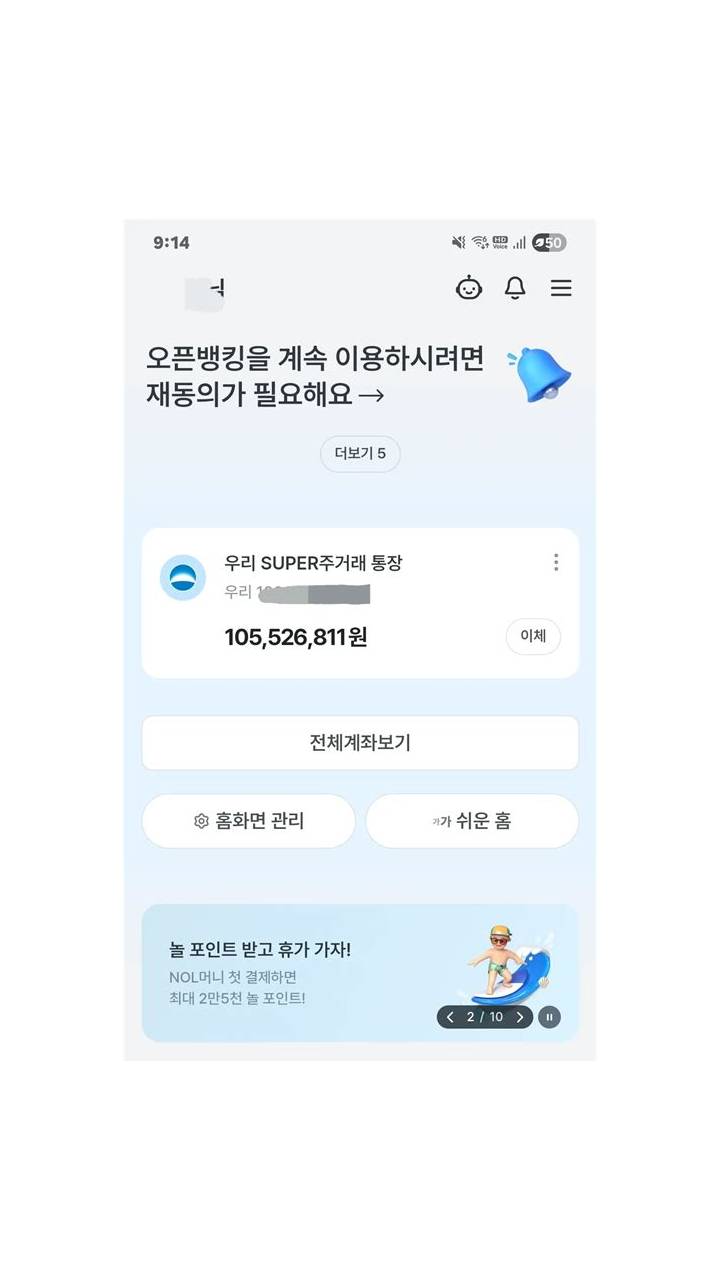Open the open banking re-consent notice
The image size is (720, 1280).
pyautogui.click(x=315, y=376)
